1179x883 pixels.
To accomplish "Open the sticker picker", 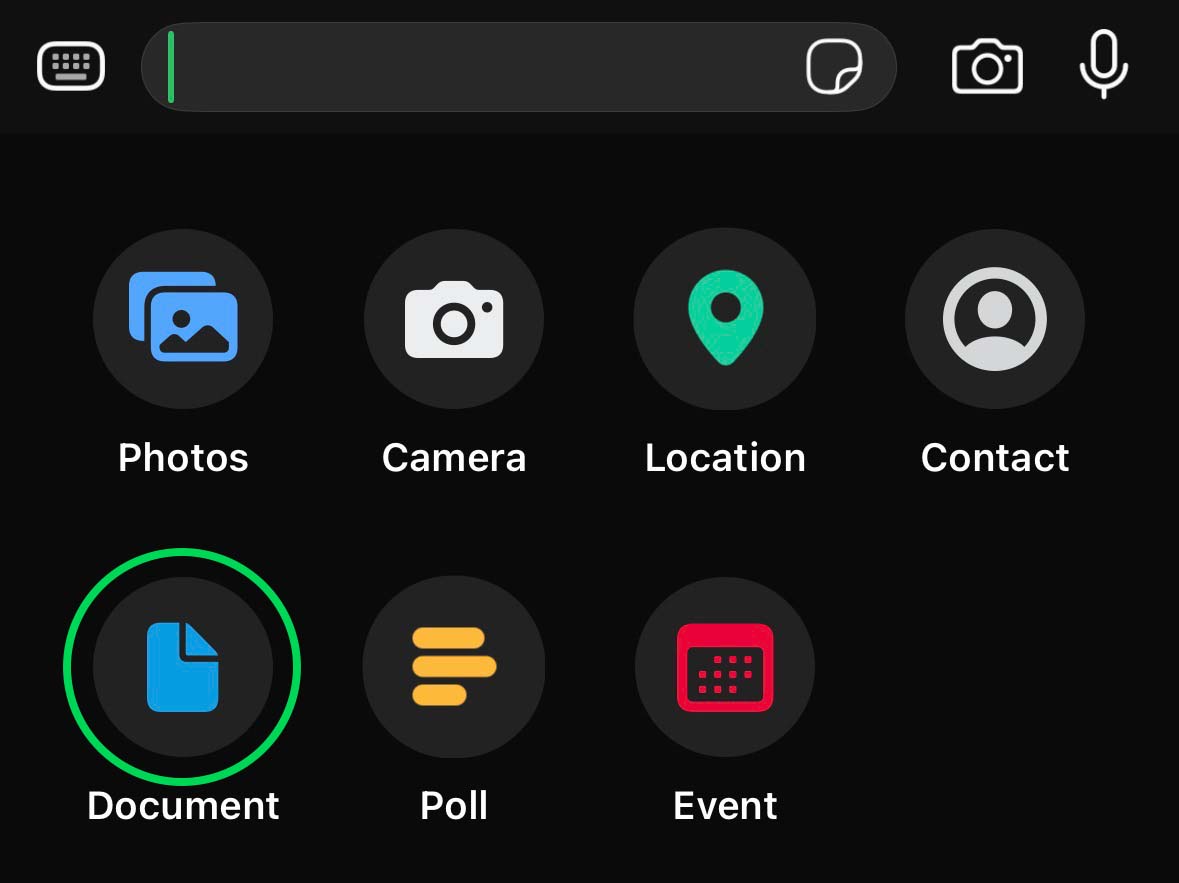I will point(834,67).
